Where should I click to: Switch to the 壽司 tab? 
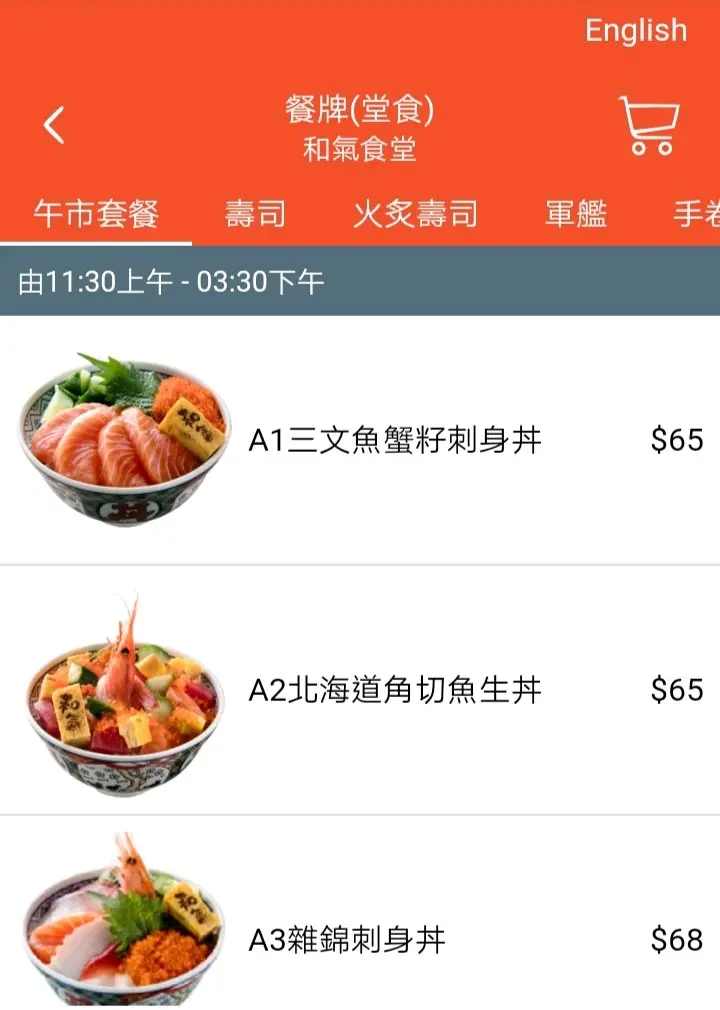click(255, 214)
